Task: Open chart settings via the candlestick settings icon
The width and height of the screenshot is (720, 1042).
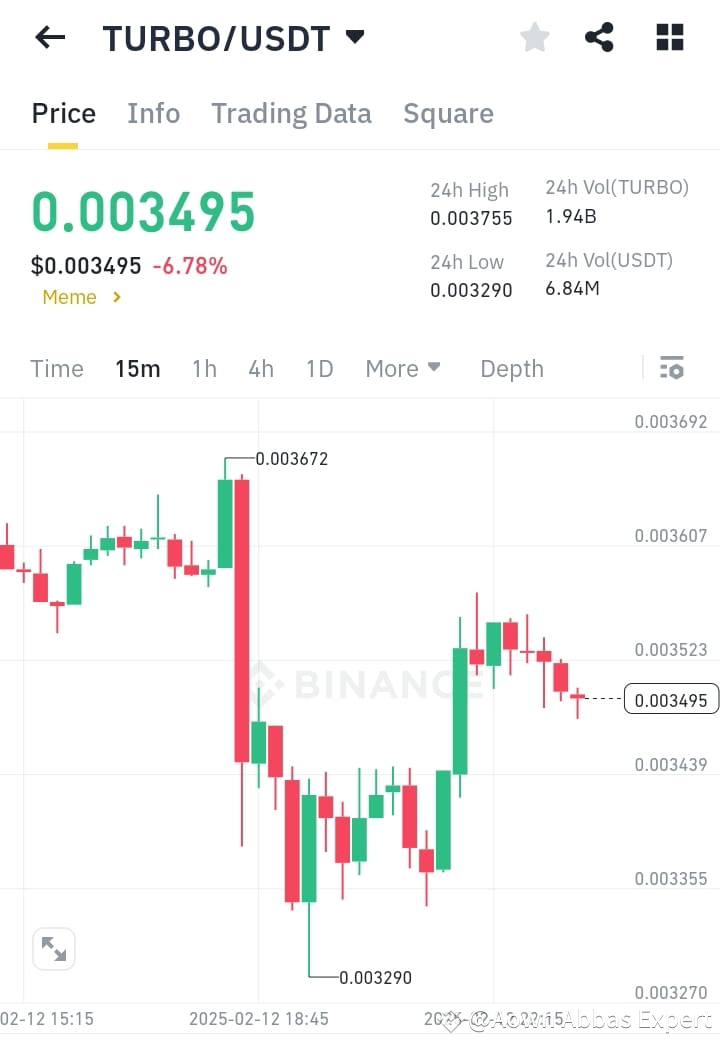Action: pyautogui.click(x=671, y=368)
